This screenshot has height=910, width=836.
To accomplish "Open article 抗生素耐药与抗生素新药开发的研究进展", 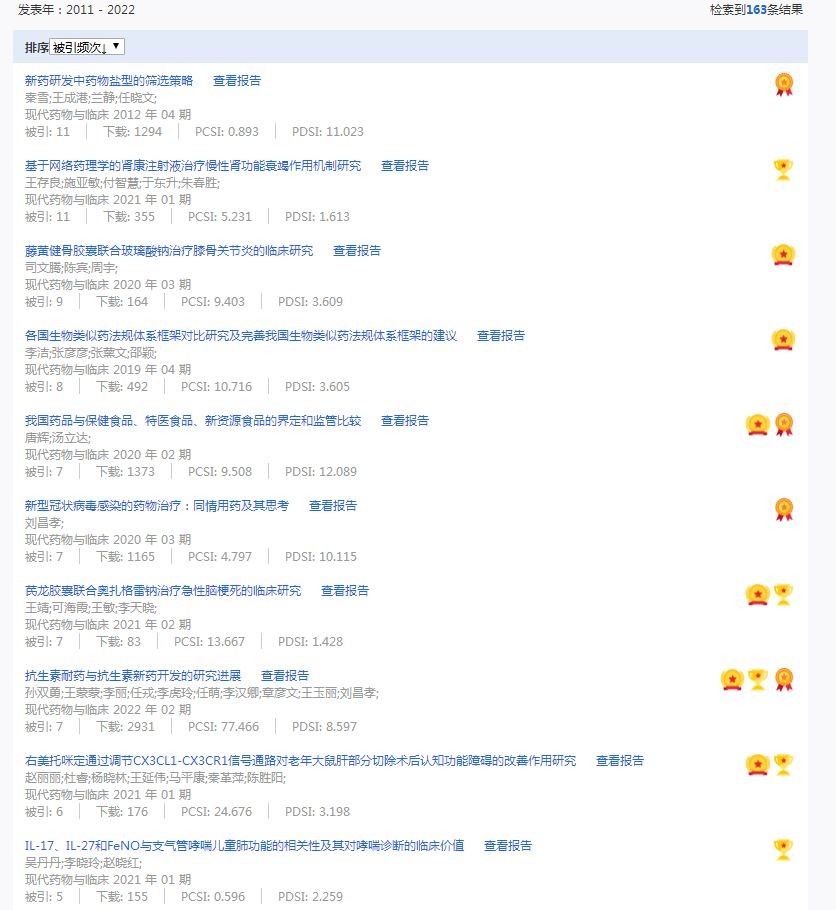I will (x=133, y=676).
